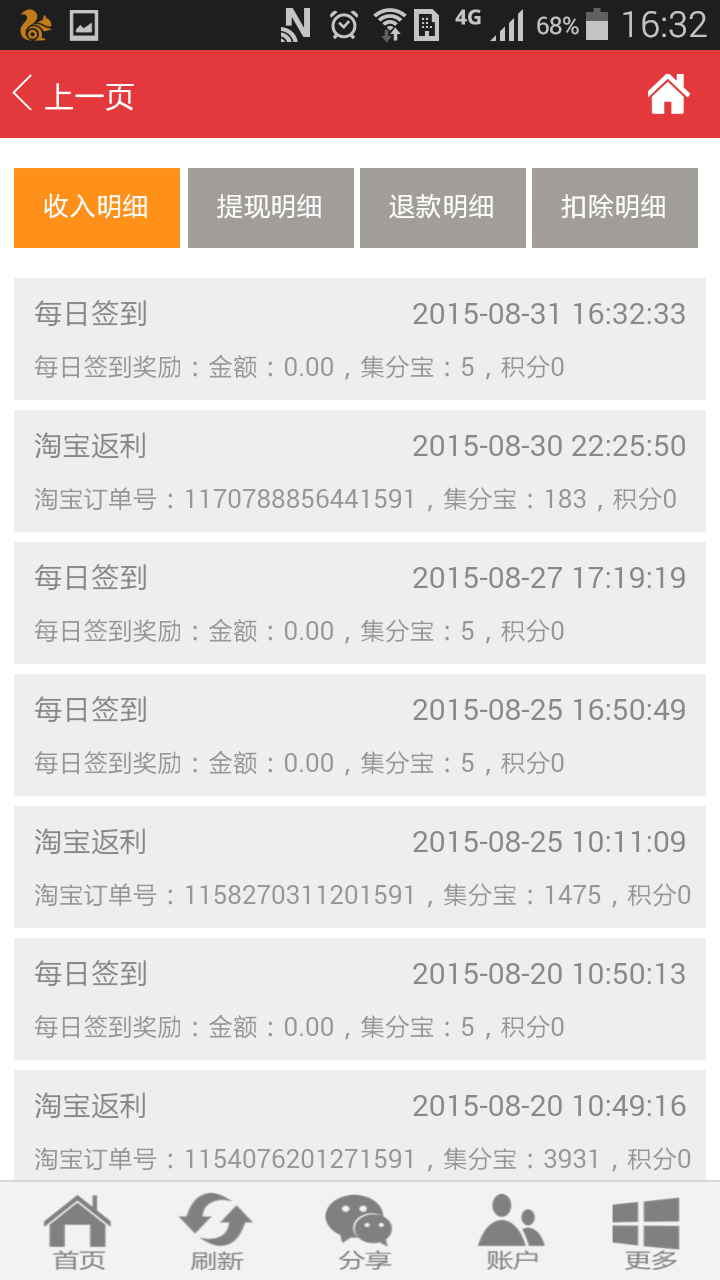Switch to the 退款明细 refund tab
This screenshot has width=720, height=1280.
tap(442, 207)
